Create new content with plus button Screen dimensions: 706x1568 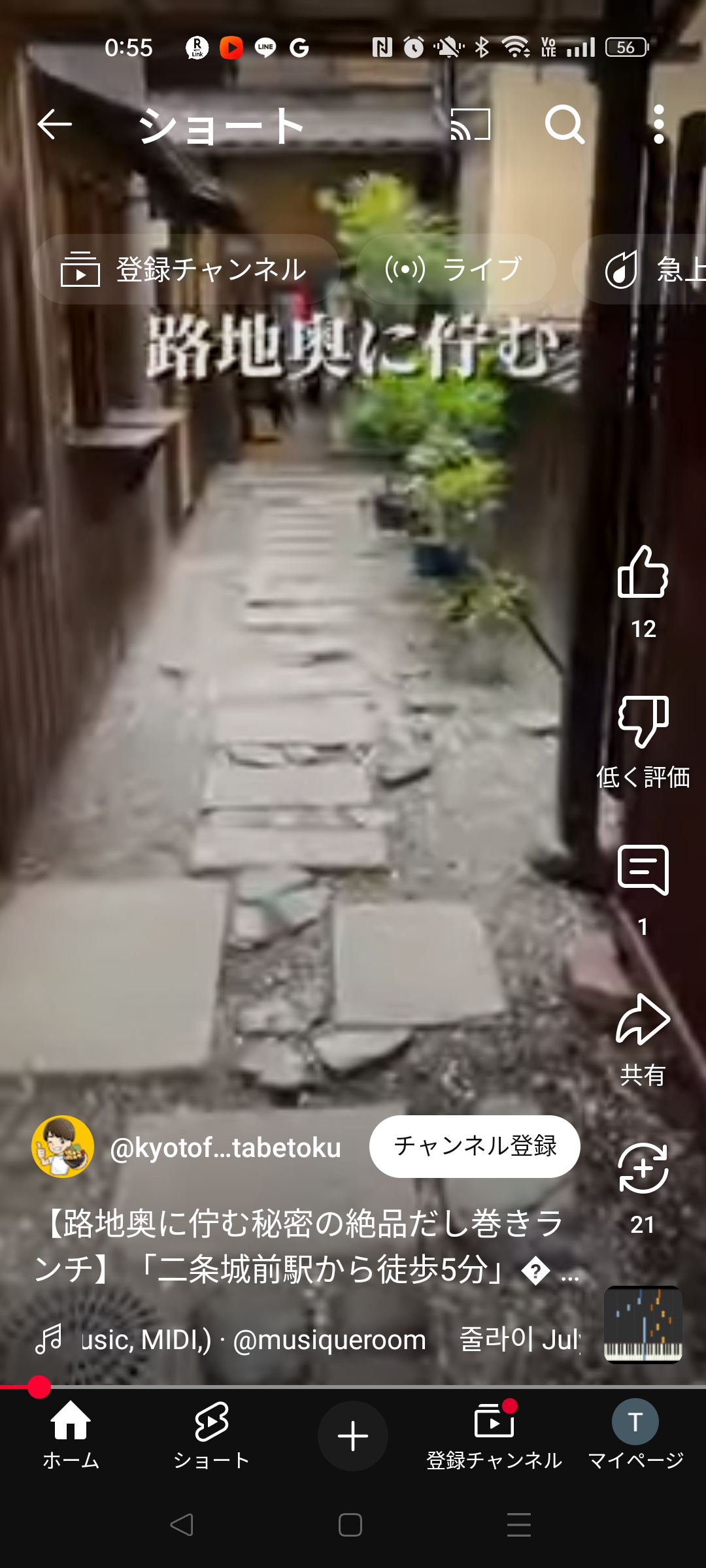[353, 1436]
